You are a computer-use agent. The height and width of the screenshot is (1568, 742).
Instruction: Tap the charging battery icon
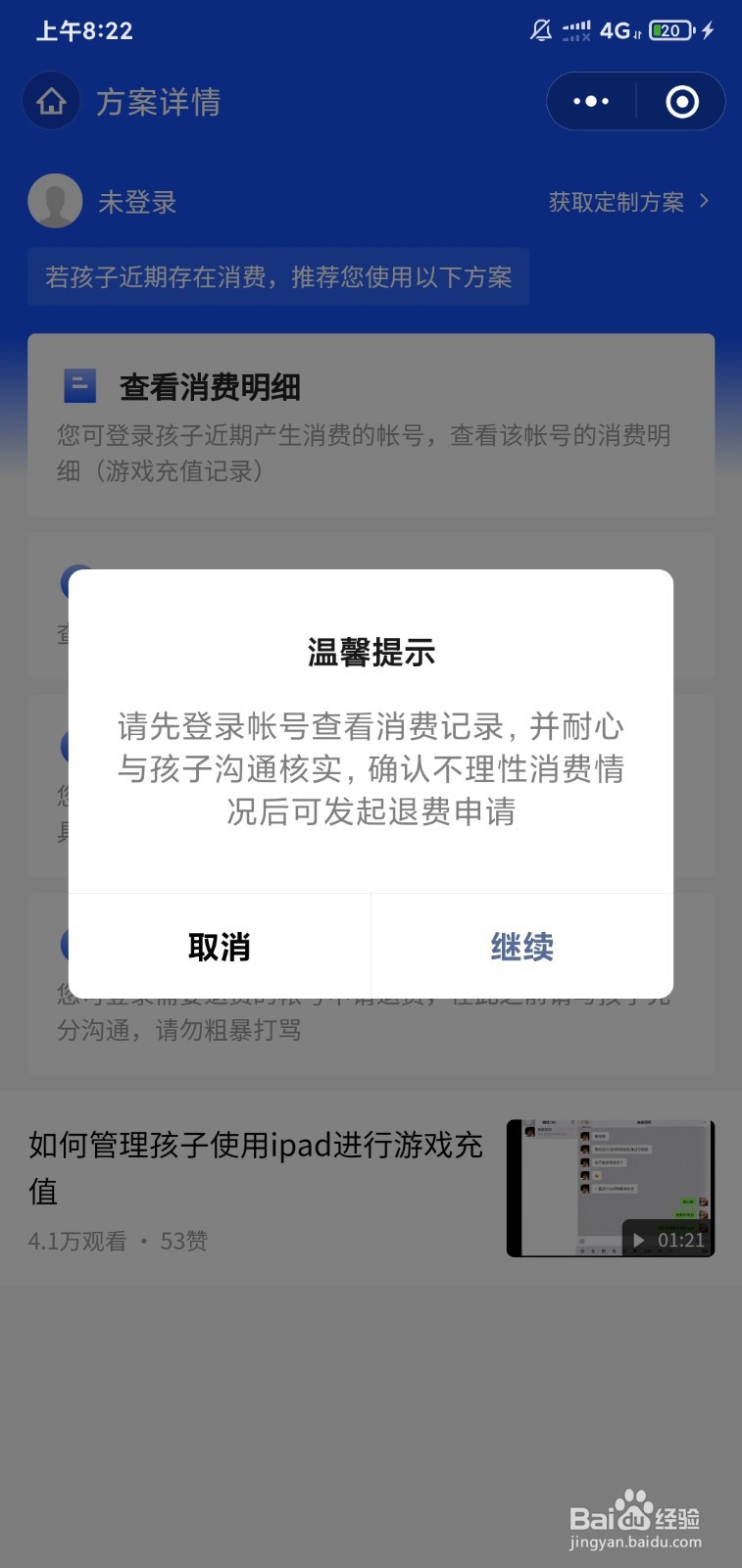[x=668, y=30]
